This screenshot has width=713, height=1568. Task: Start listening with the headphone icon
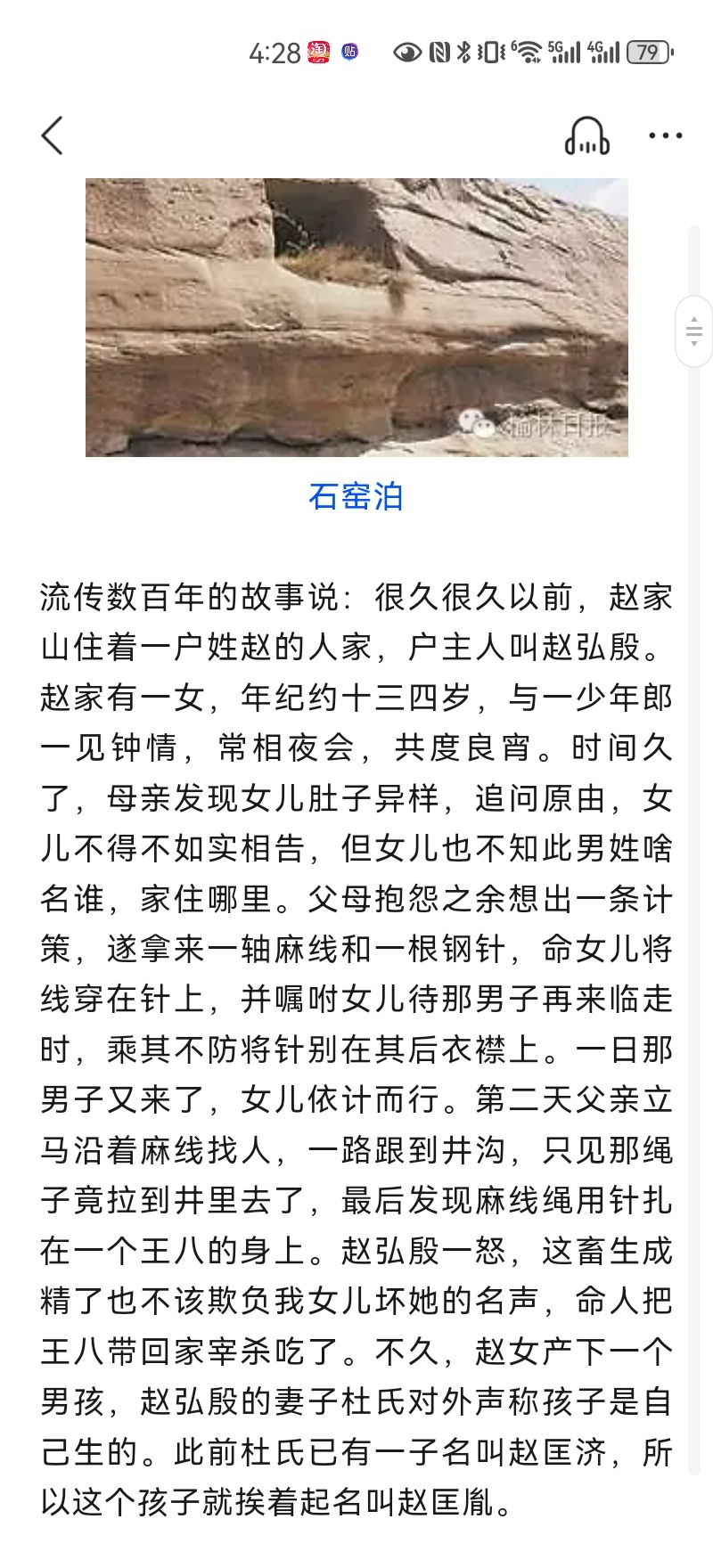pyautogui.click(x=587, y=135)
